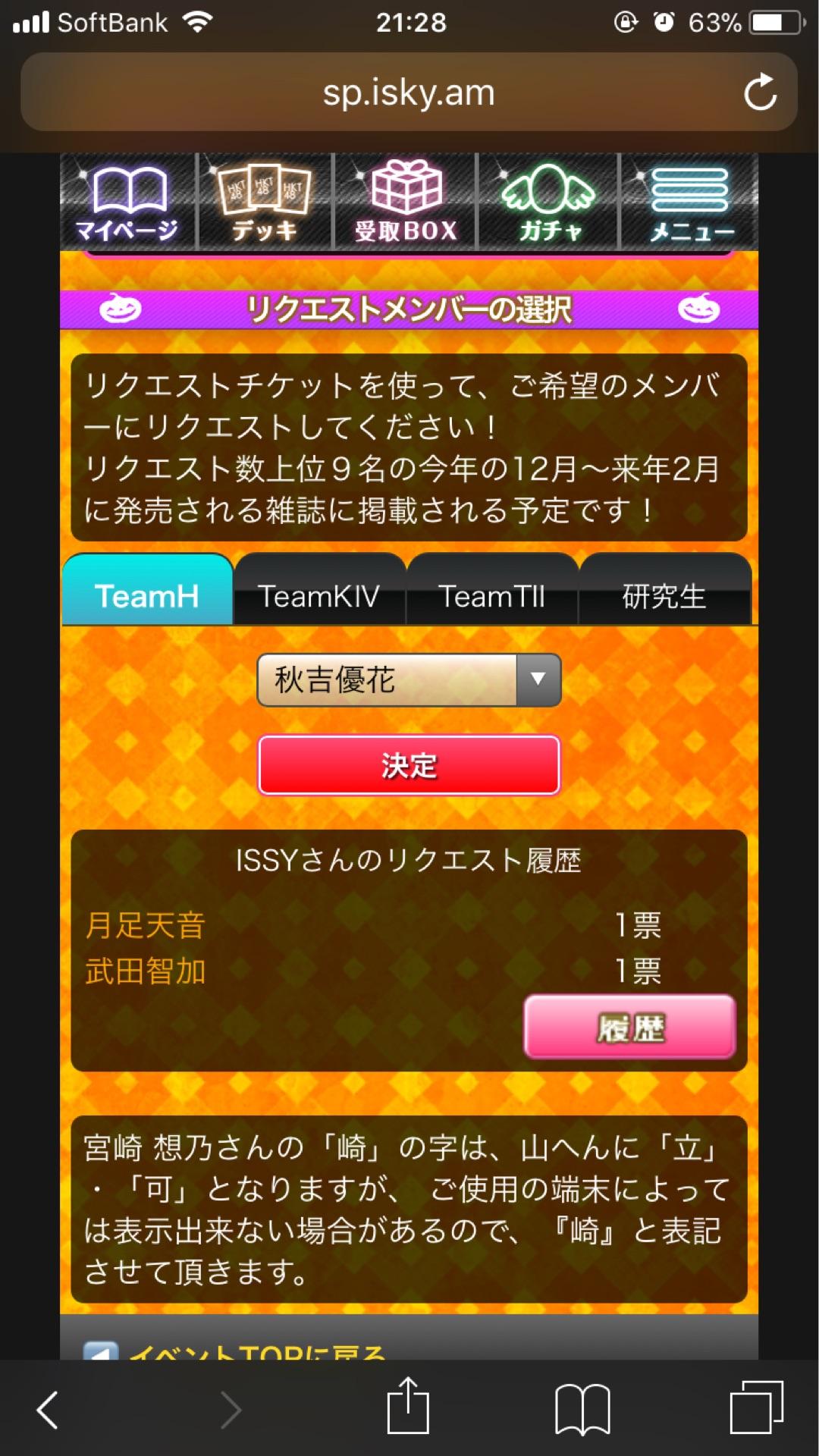View request history via the 履歴 button
Viewport: 819px width, 1456px height.
(629, 1028)
